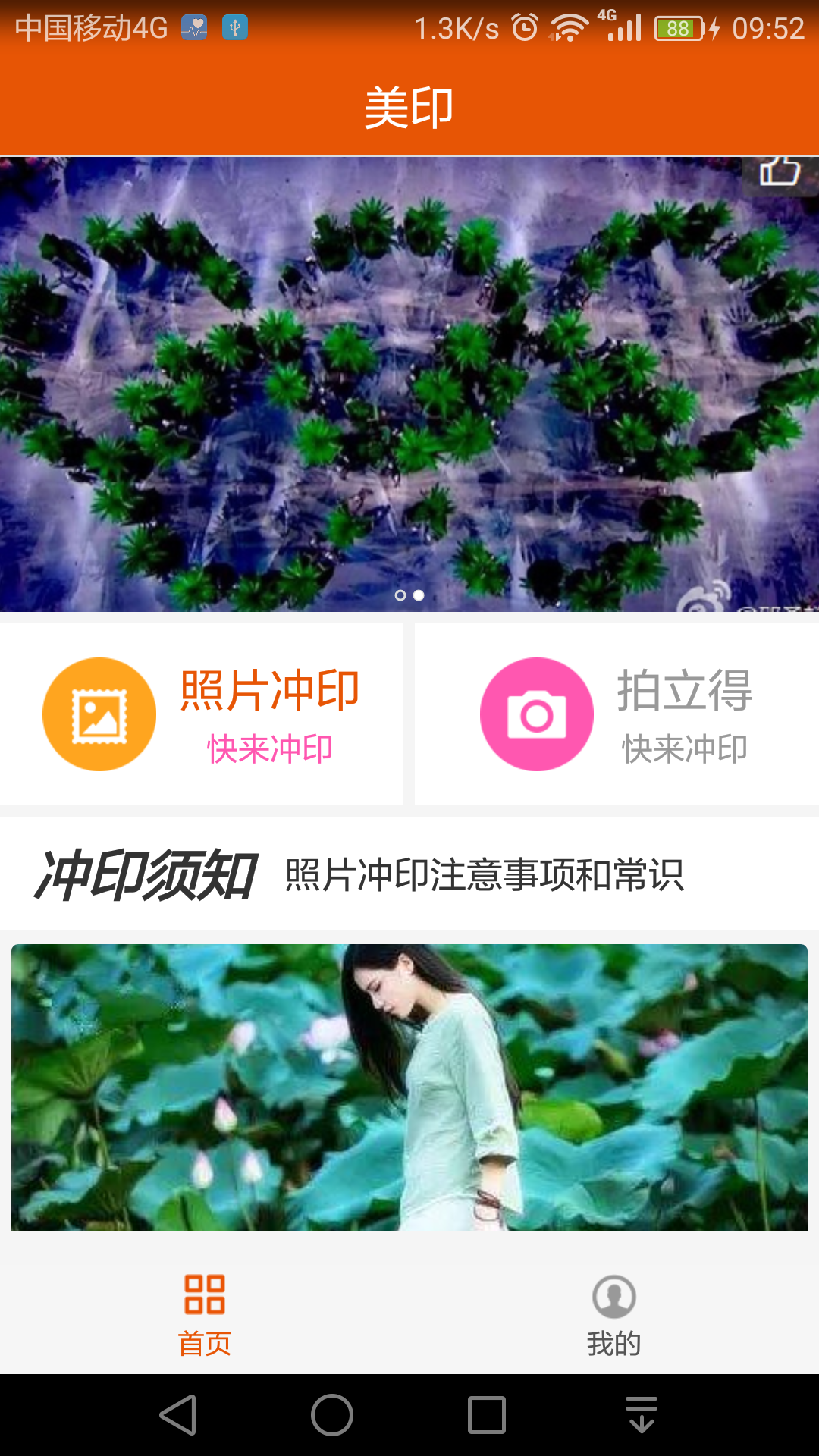Tap the thumbs-up icon on the banner
The width and height of the screenshot is (819, 1456).
[x=780, y=171]
